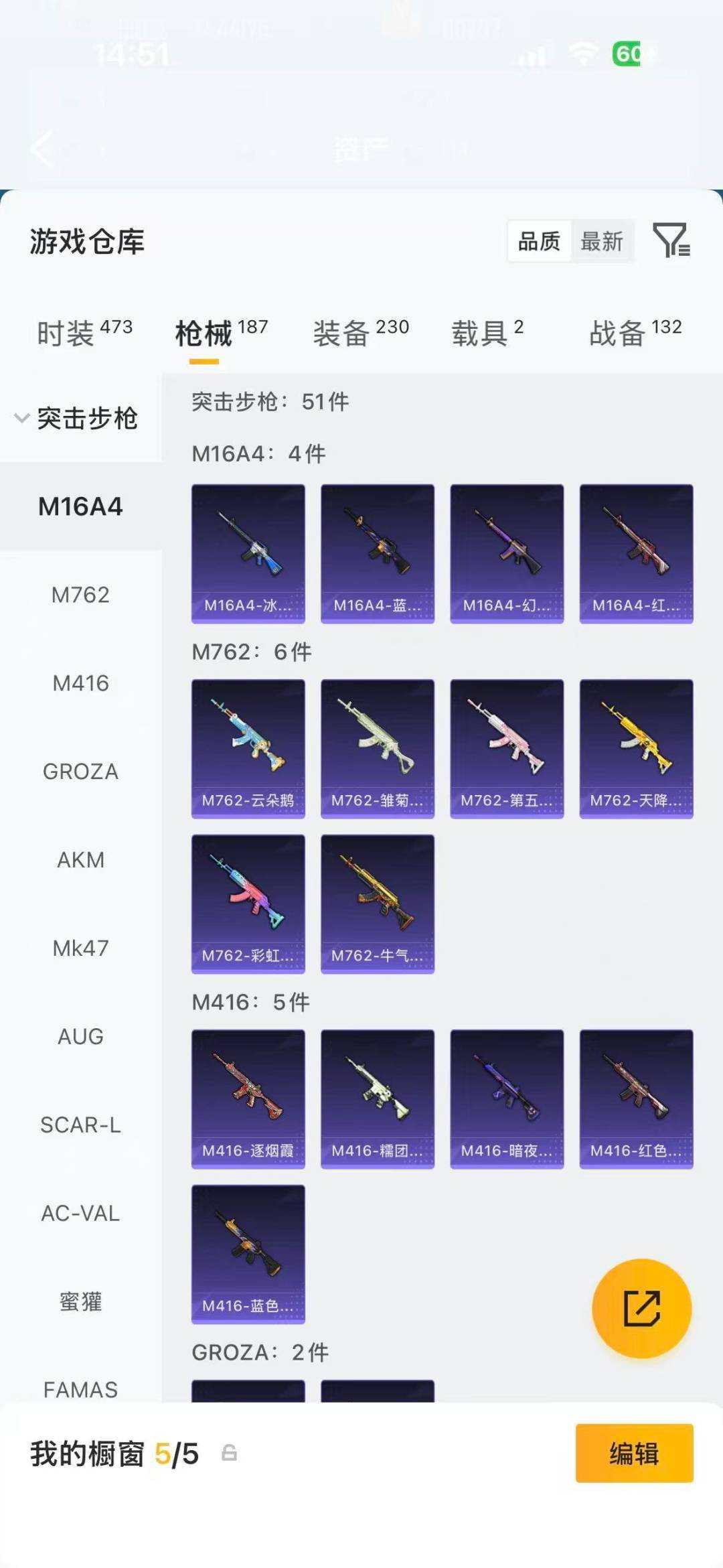Open the M416-逐烟霞 skin tile
723x1568 pixels.
tap(248, 1099)
